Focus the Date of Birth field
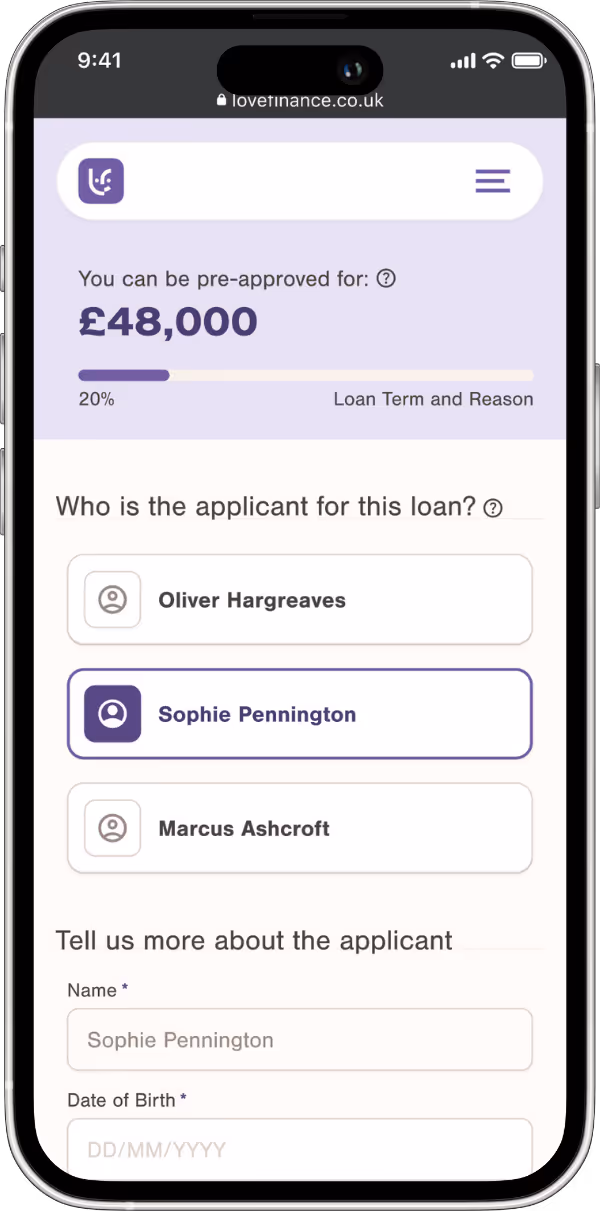This screenshot has width=600, height=1211. click(x=299, y=1148)
